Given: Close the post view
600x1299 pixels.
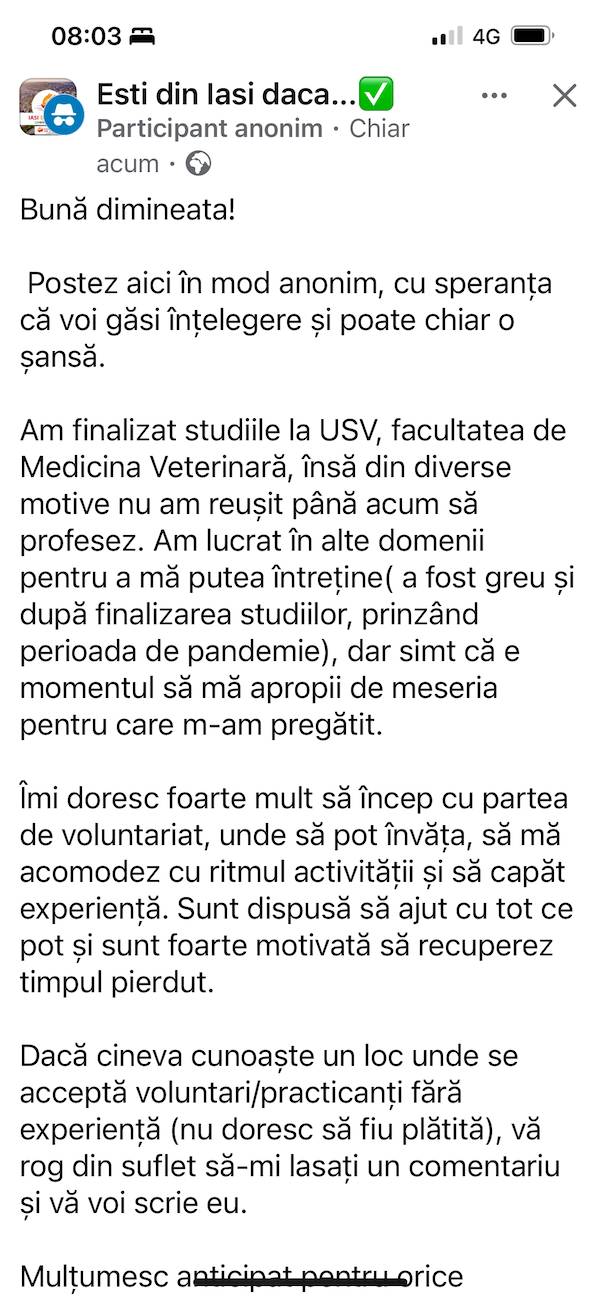Looking at the screenshot, I should coord(565,96).
